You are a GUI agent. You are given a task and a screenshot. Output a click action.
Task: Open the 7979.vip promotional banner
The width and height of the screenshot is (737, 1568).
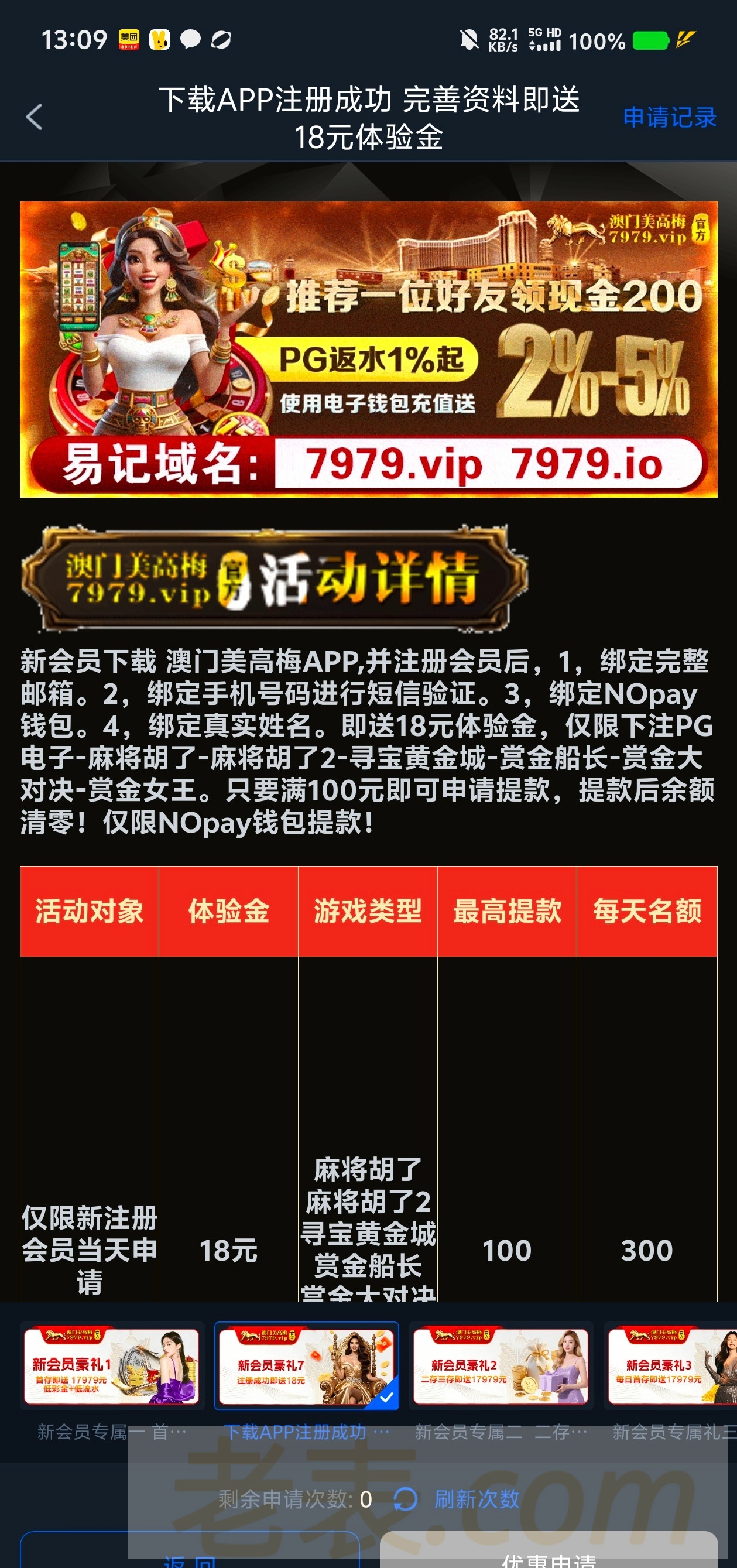368,349
